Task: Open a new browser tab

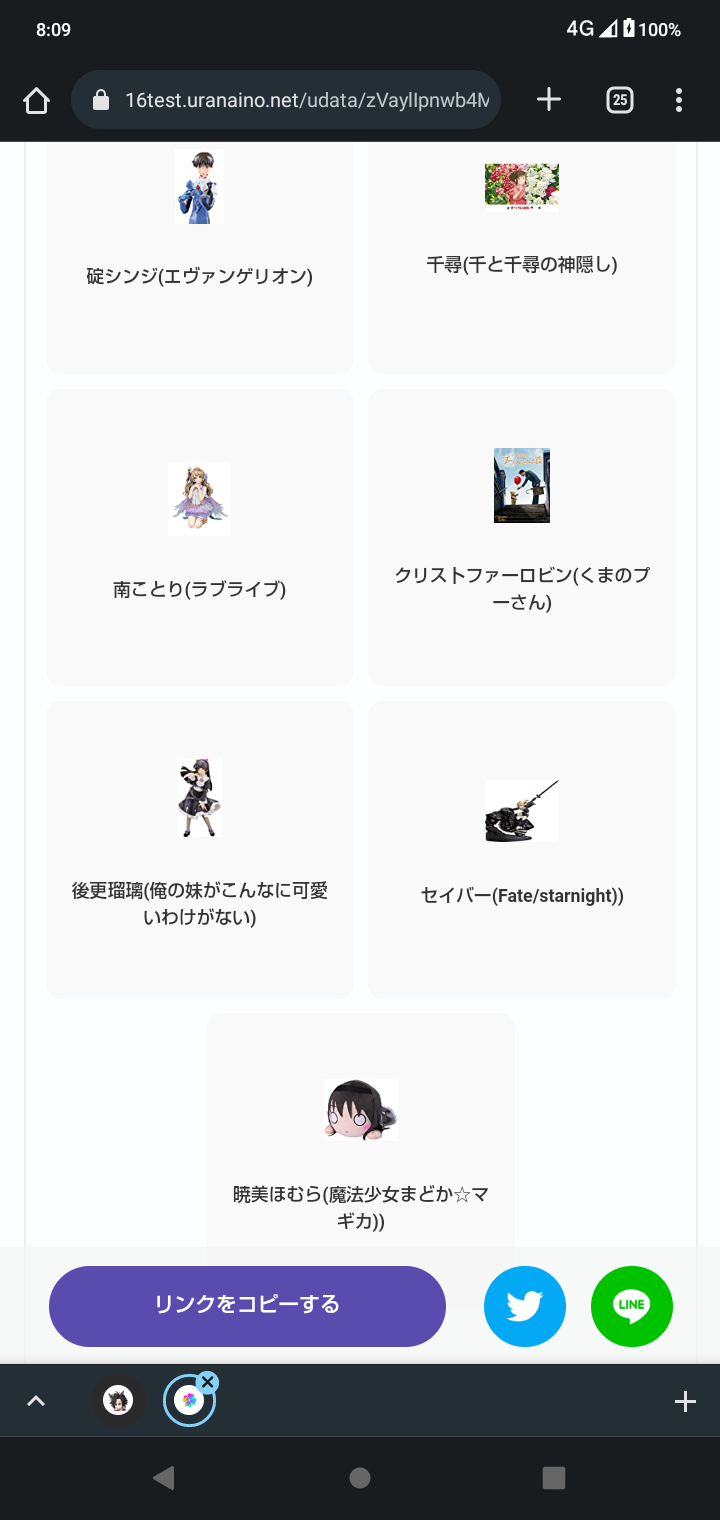Action: coord(549,99)
